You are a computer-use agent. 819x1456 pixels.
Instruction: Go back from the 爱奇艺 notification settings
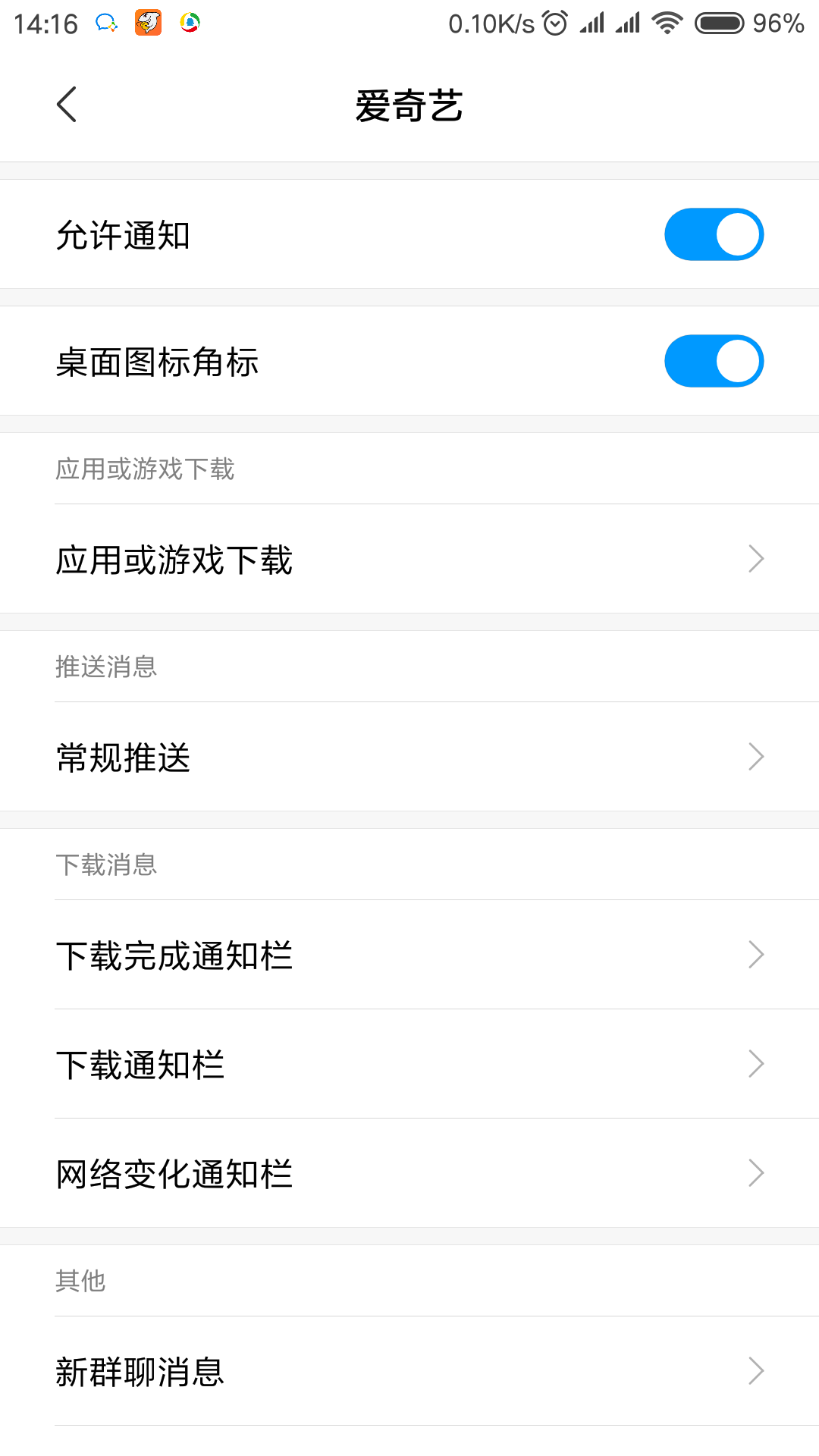[x=67, y=105]
